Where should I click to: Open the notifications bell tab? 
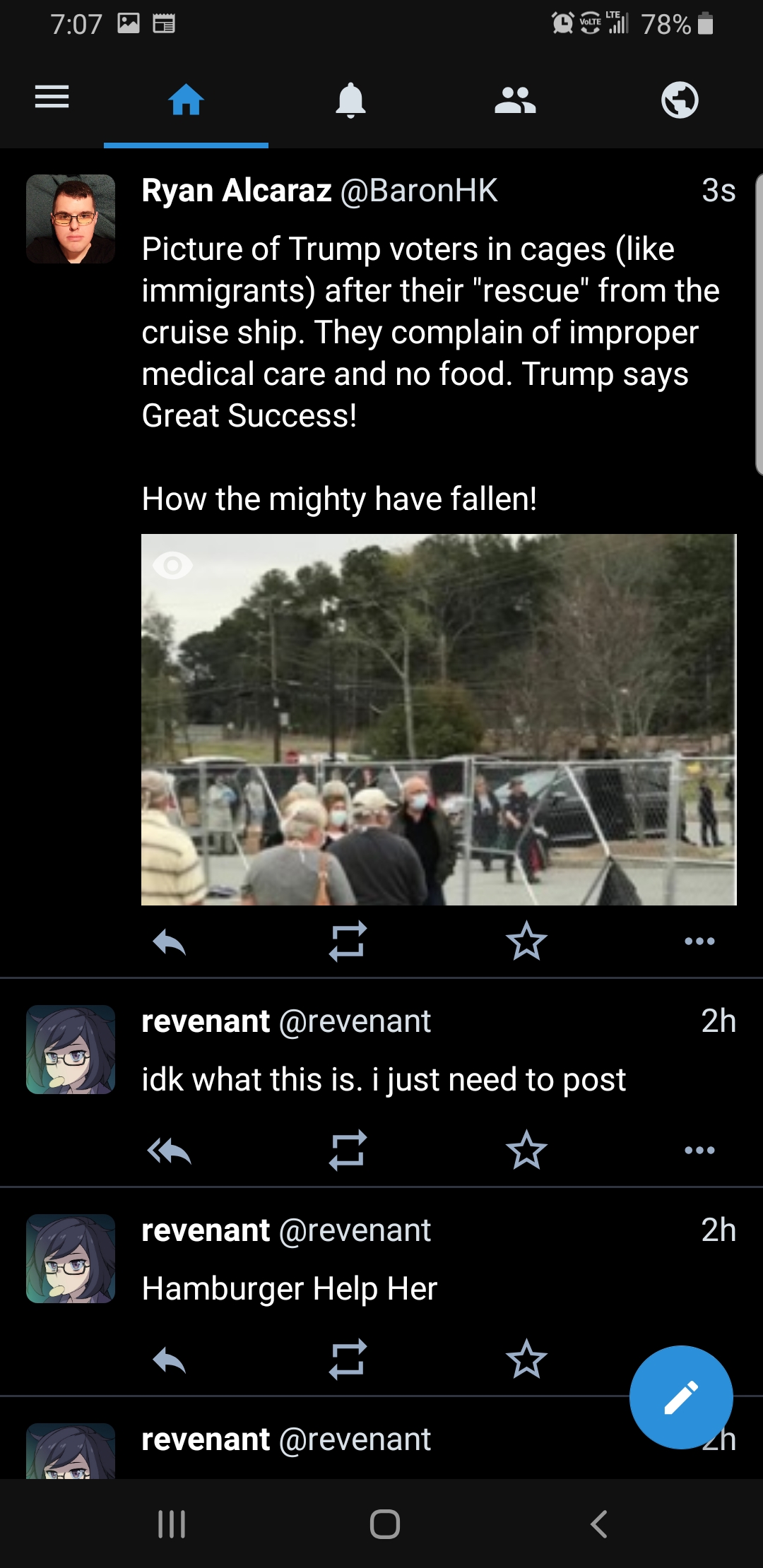350,100
